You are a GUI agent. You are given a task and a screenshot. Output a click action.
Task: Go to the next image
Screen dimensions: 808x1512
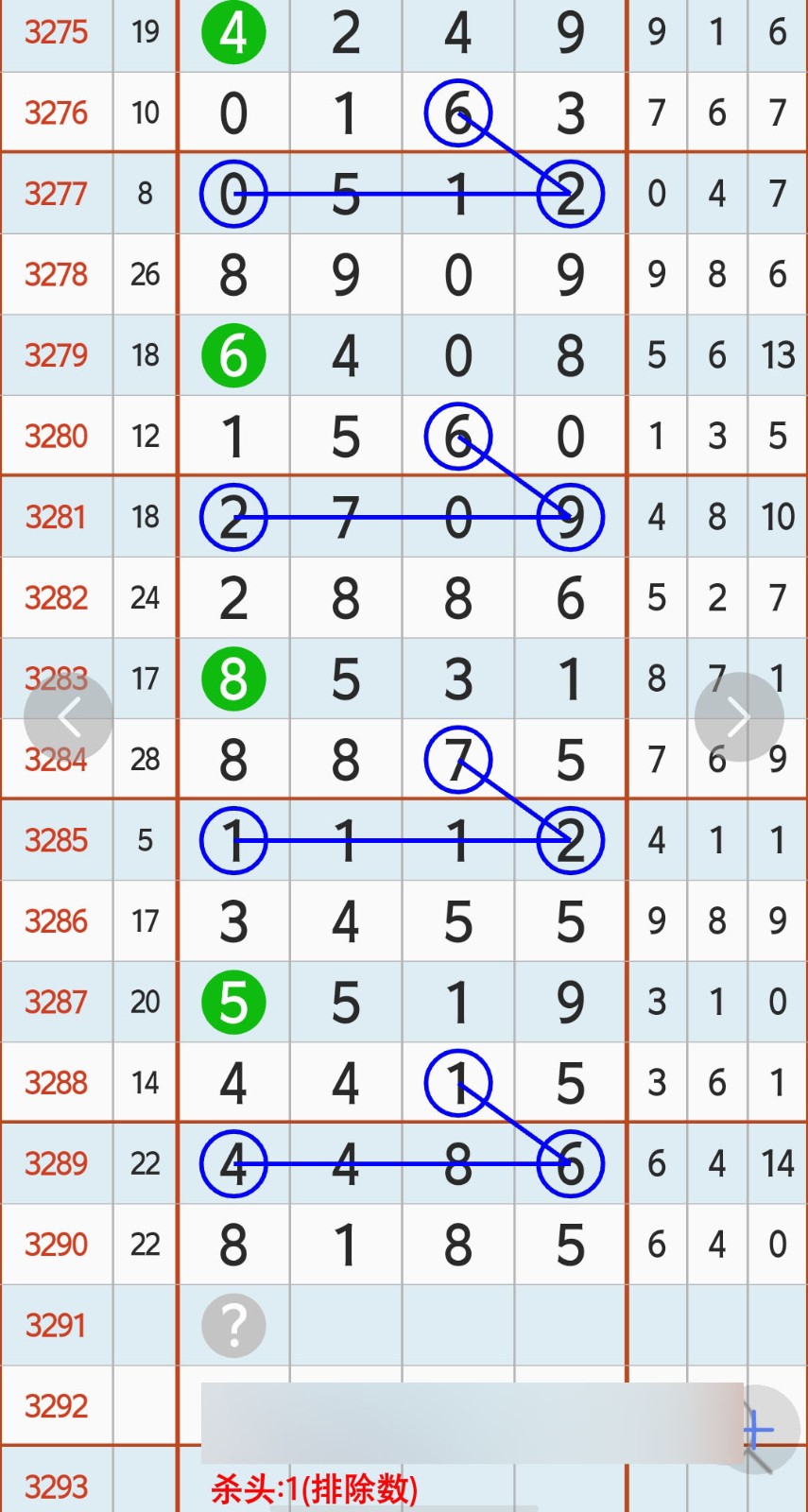click(739, 717)
